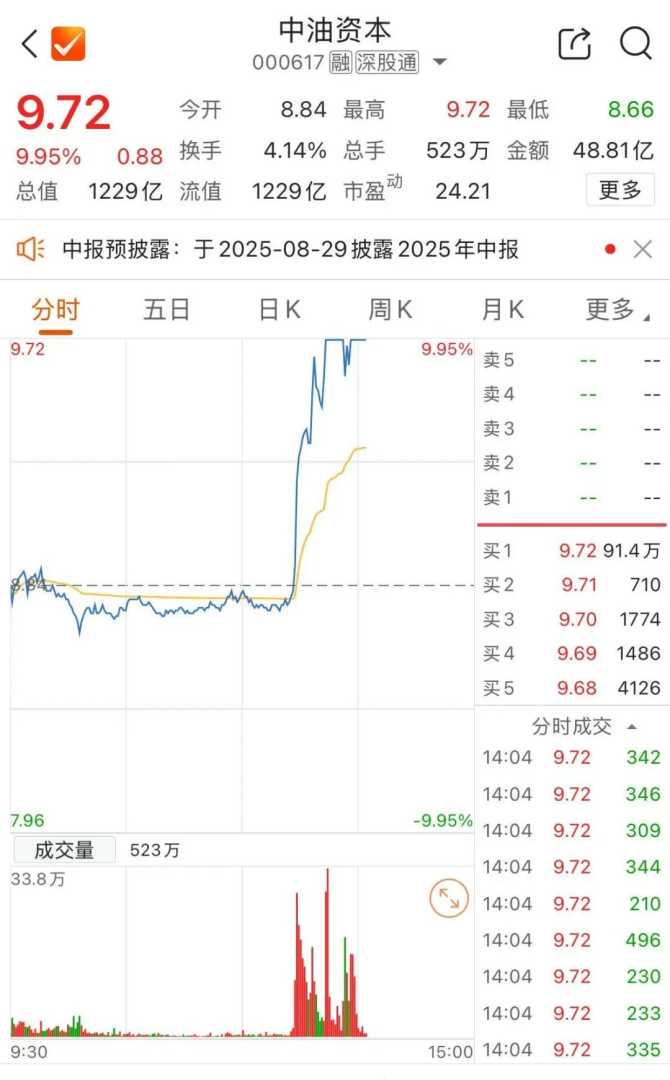The height and width of the screenshot is (1080, 670).
Task: Toggle the 分时成交 list arrow
Action: (x=631, y=726)
